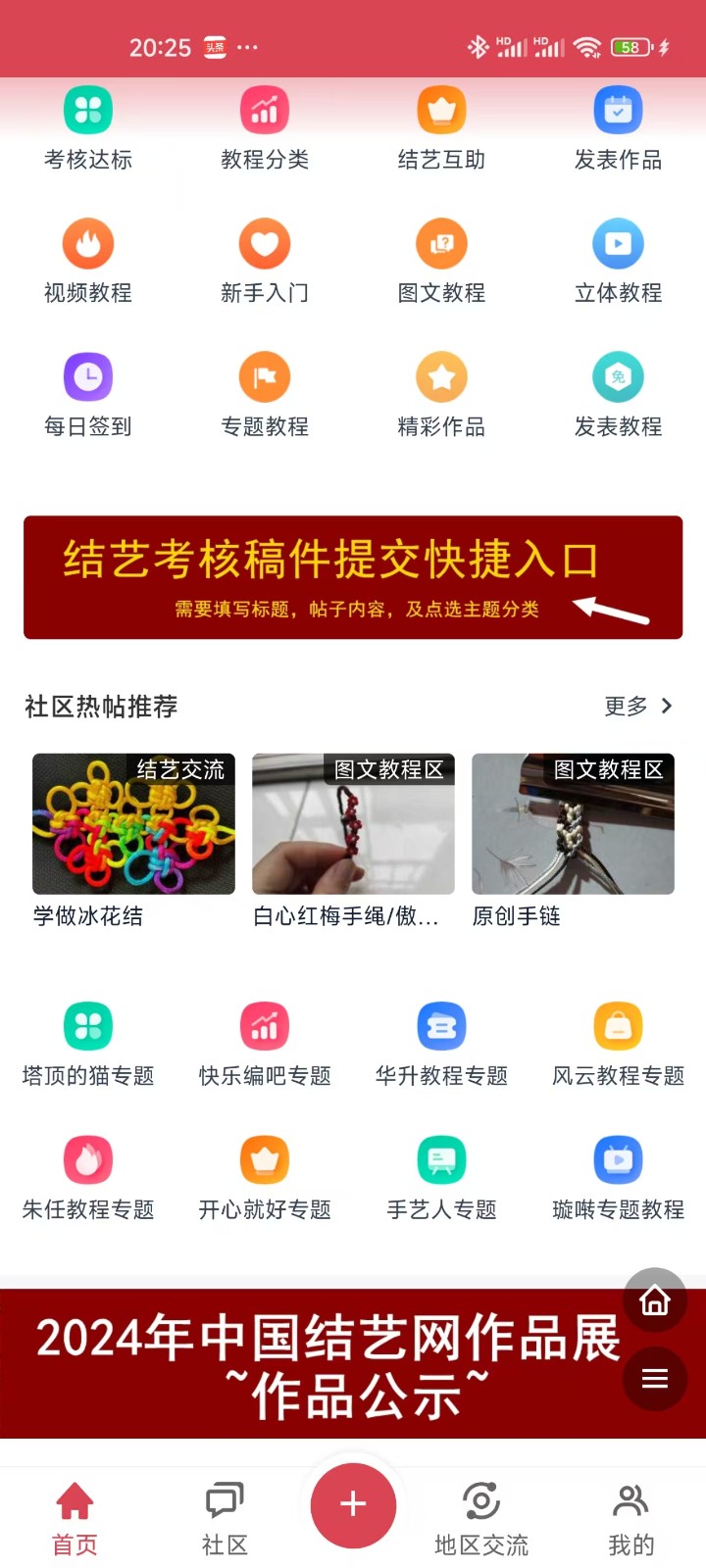Open the 结艺考核稿件提交 banner
The image size is (706, 1568).
click(353, 578)
